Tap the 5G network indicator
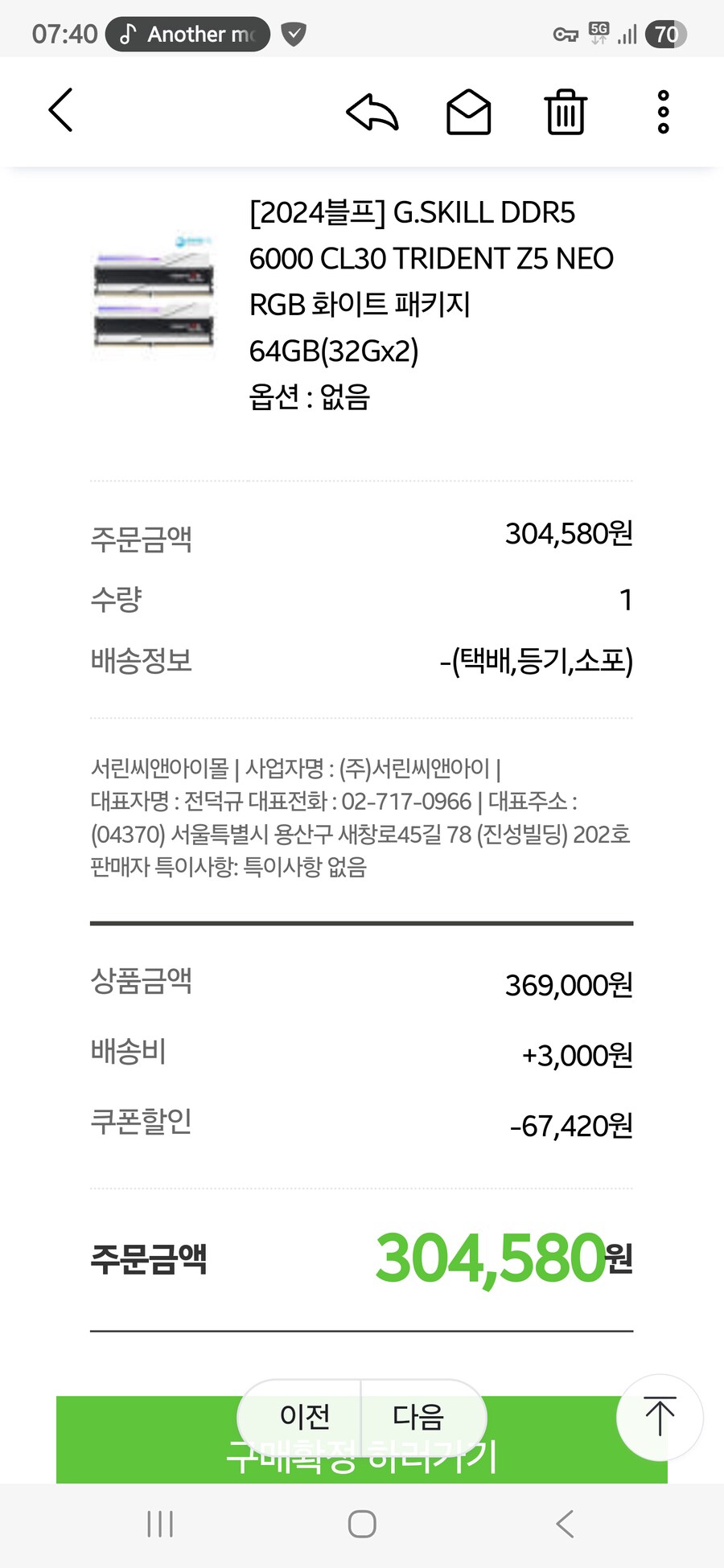This screenshot has height=1568, width=724. [x=599, y=32]
